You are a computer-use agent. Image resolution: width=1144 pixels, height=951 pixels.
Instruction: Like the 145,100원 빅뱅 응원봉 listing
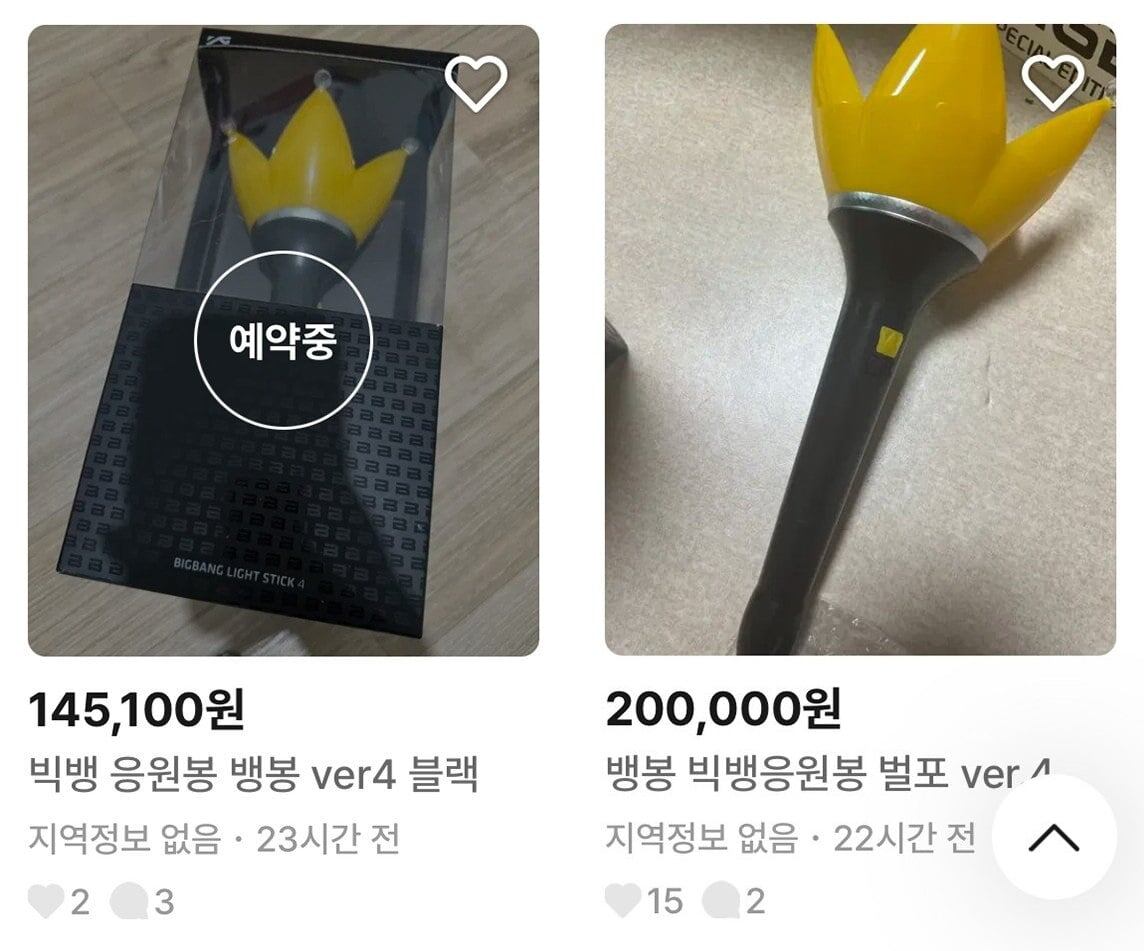coord(476,83)
